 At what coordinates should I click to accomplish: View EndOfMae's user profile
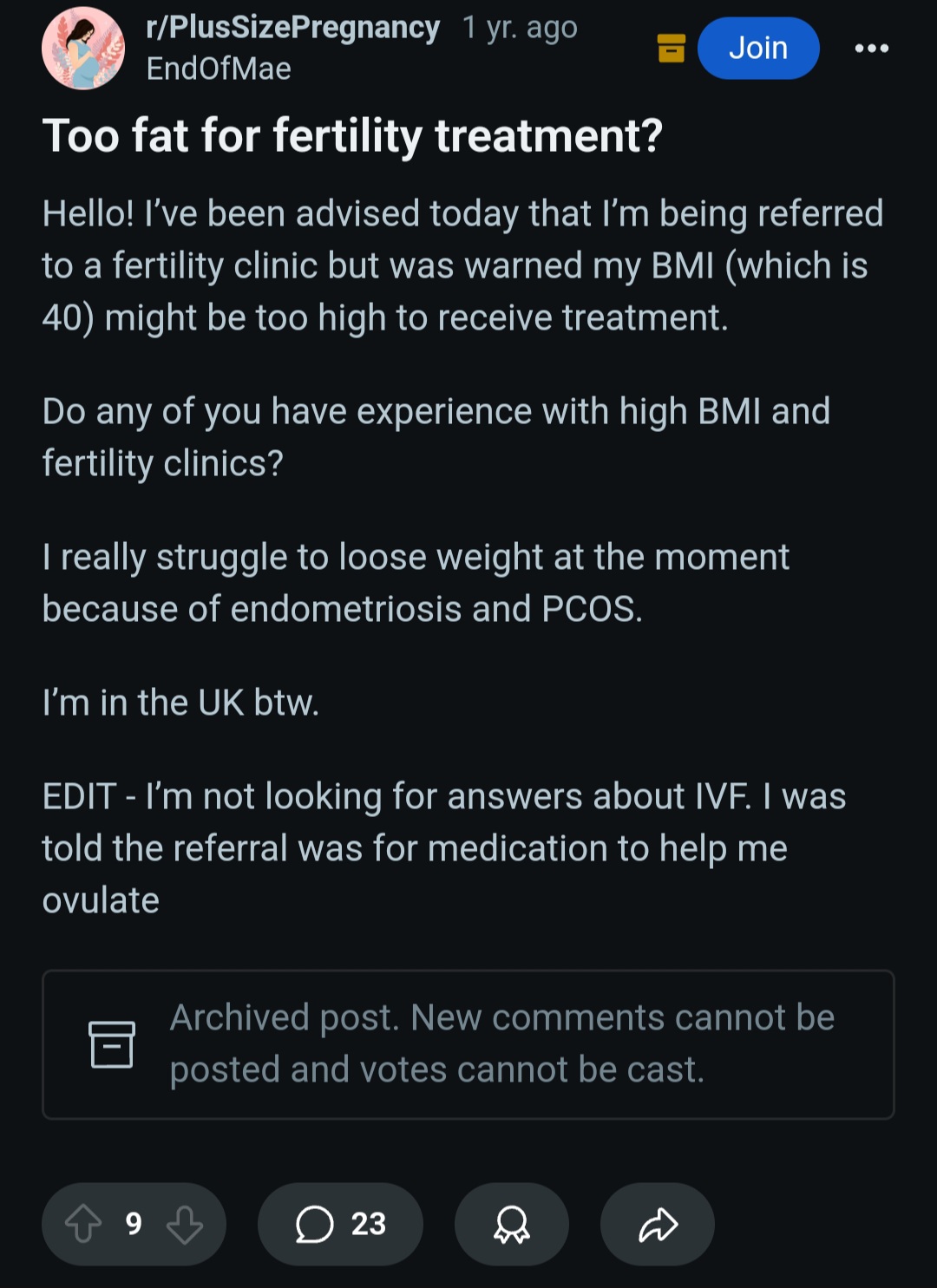[x=219, y=69]
